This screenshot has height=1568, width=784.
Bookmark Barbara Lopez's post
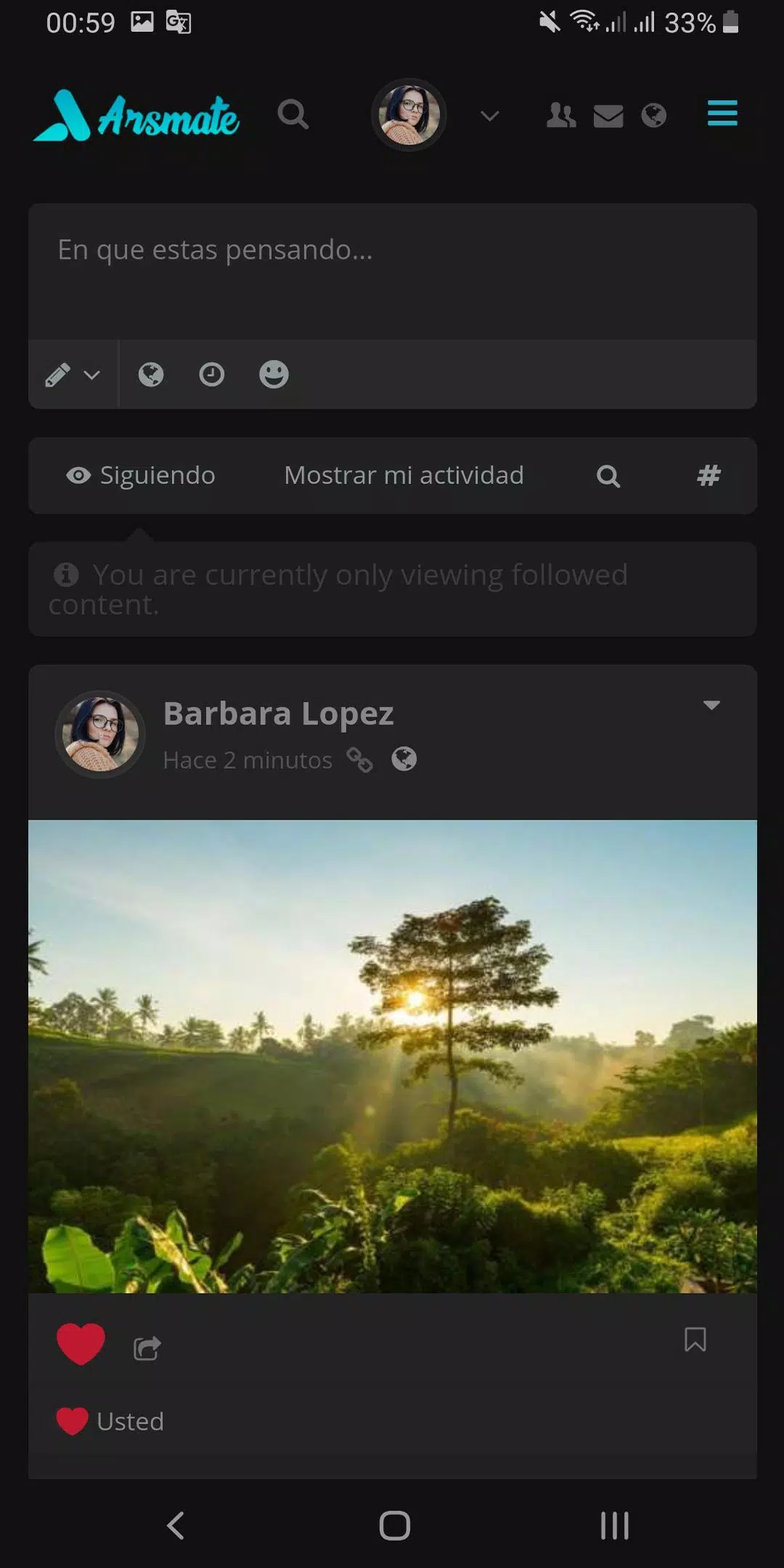click(x=695, y=1340)
